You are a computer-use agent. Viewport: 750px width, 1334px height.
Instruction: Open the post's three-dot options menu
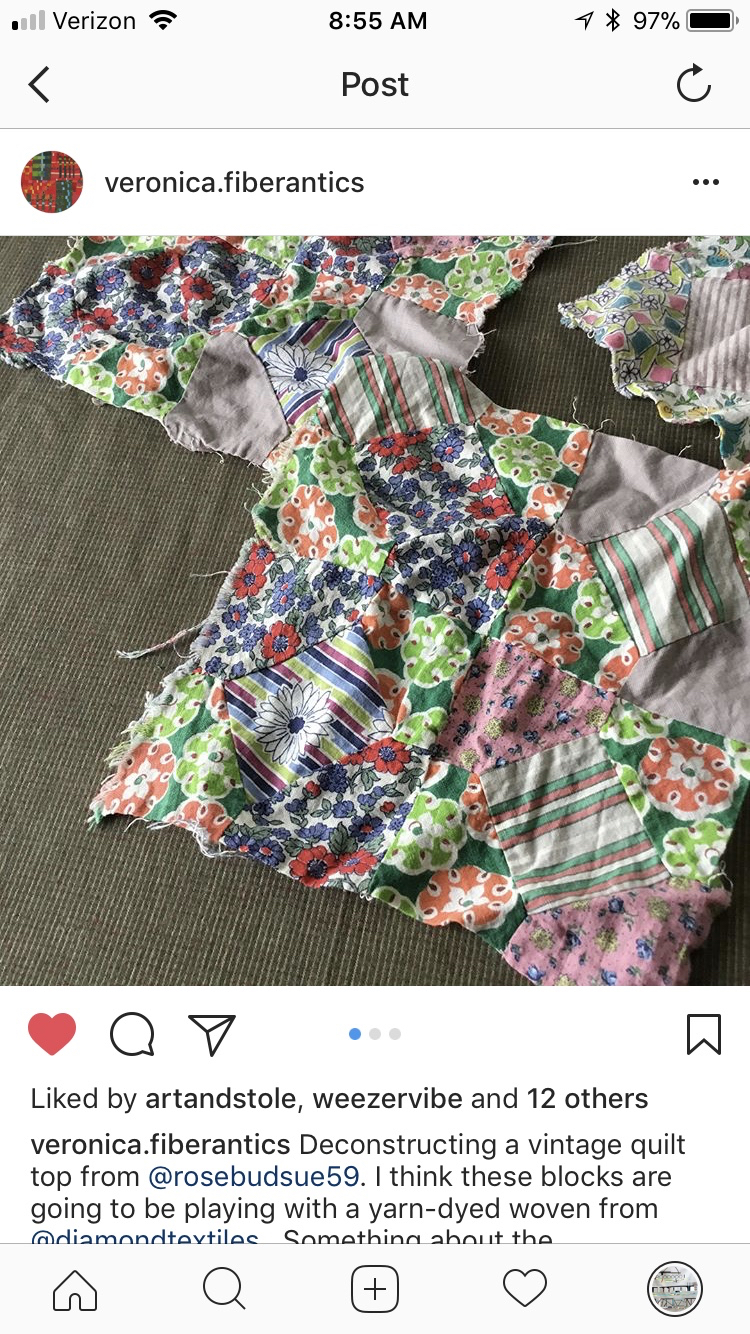coord(705,182)
